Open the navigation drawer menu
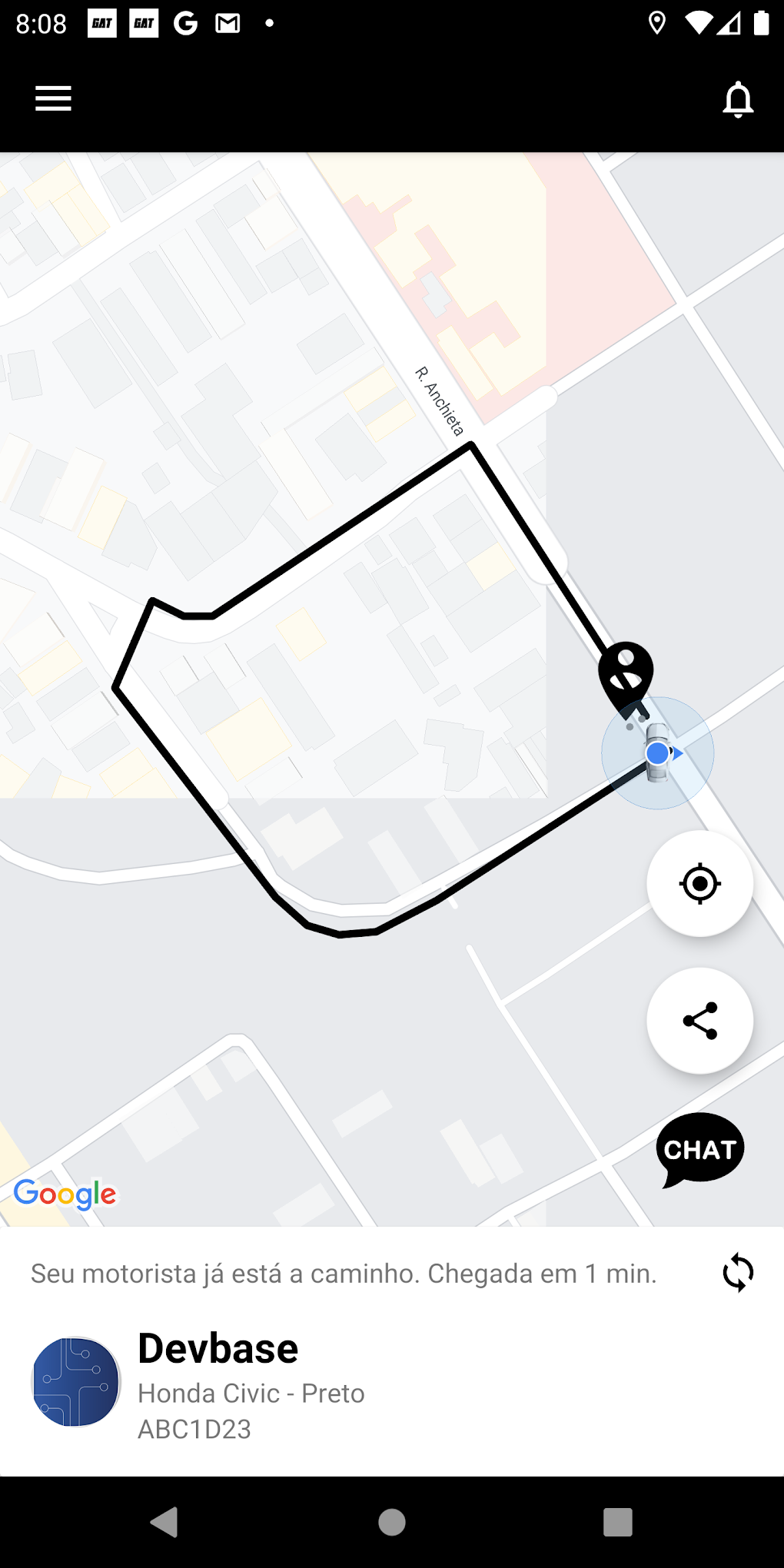 (x=52, y=98)
